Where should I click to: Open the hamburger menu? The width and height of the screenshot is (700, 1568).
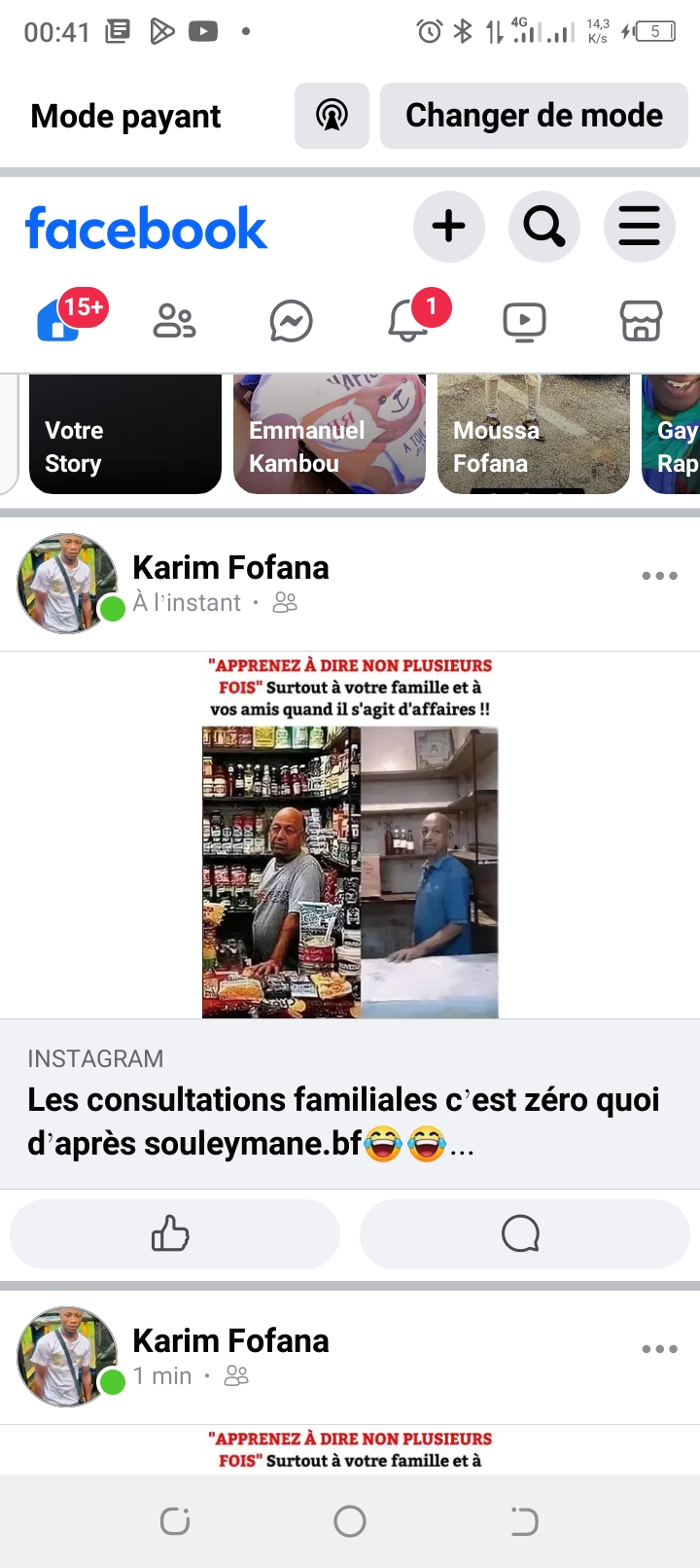(640, 227)
